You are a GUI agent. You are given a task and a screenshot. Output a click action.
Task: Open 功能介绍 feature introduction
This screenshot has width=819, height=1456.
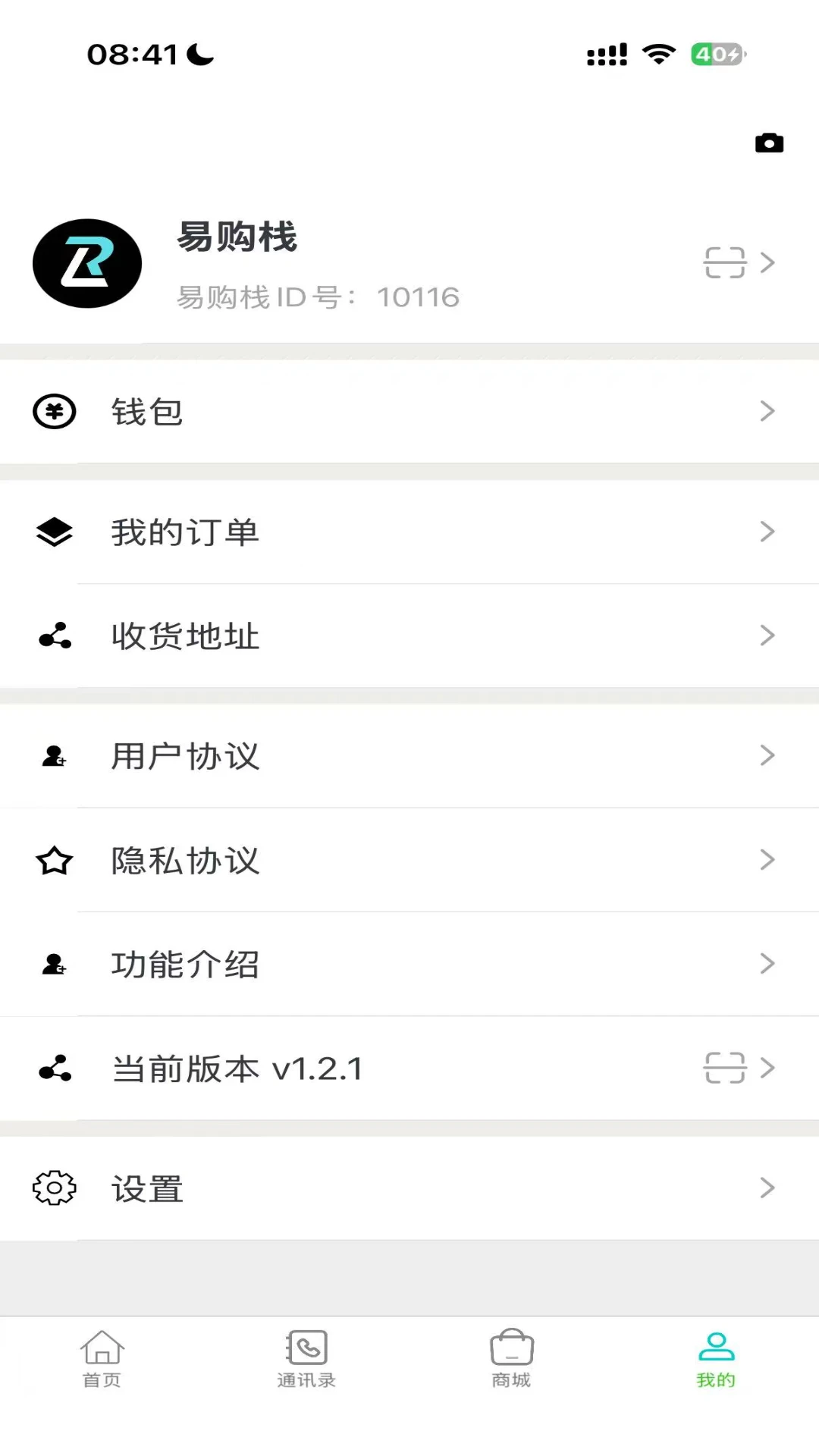click(x=409, y=964)
